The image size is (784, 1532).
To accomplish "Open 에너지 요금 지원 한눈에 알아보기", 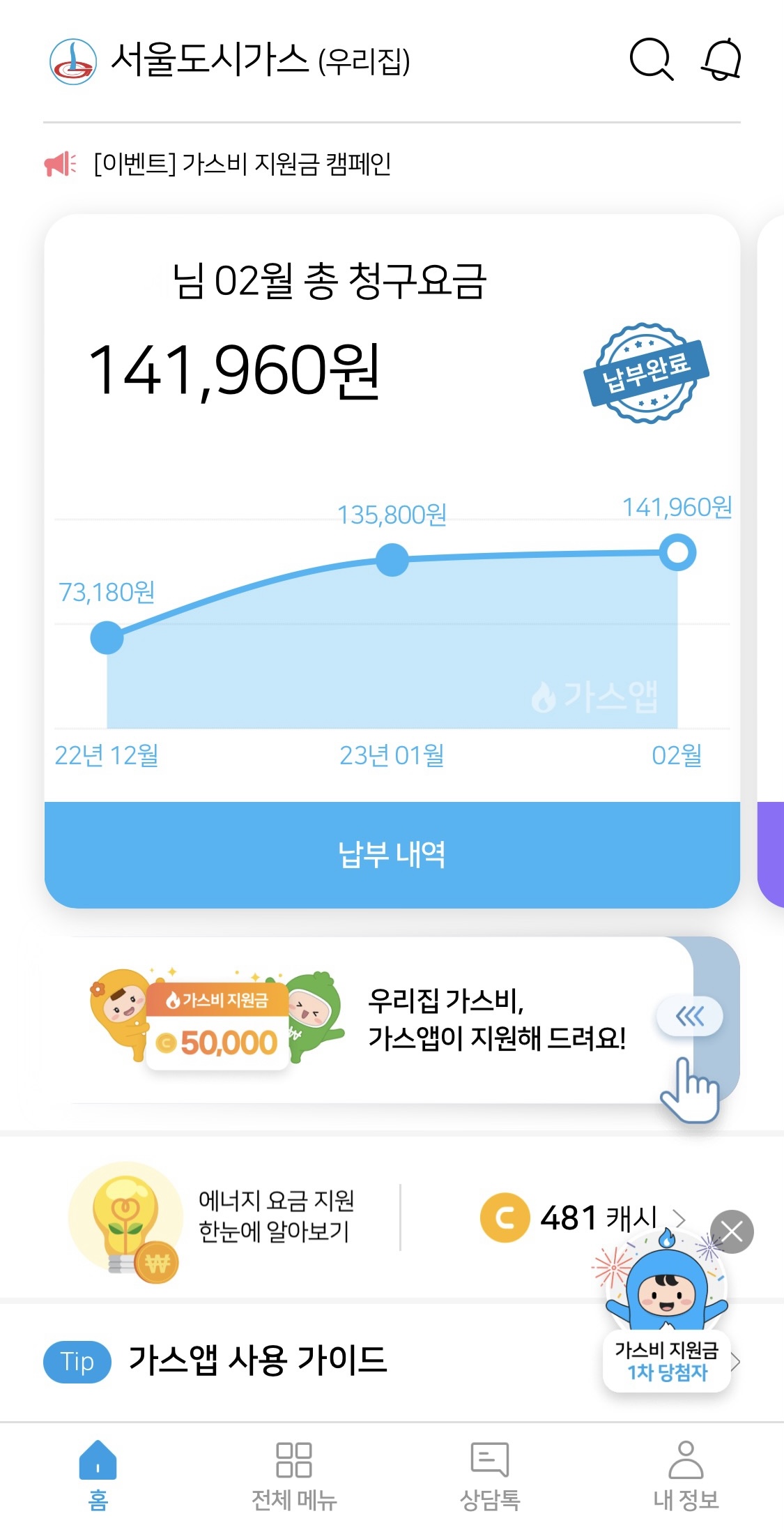I will [x=275, y=1216].
